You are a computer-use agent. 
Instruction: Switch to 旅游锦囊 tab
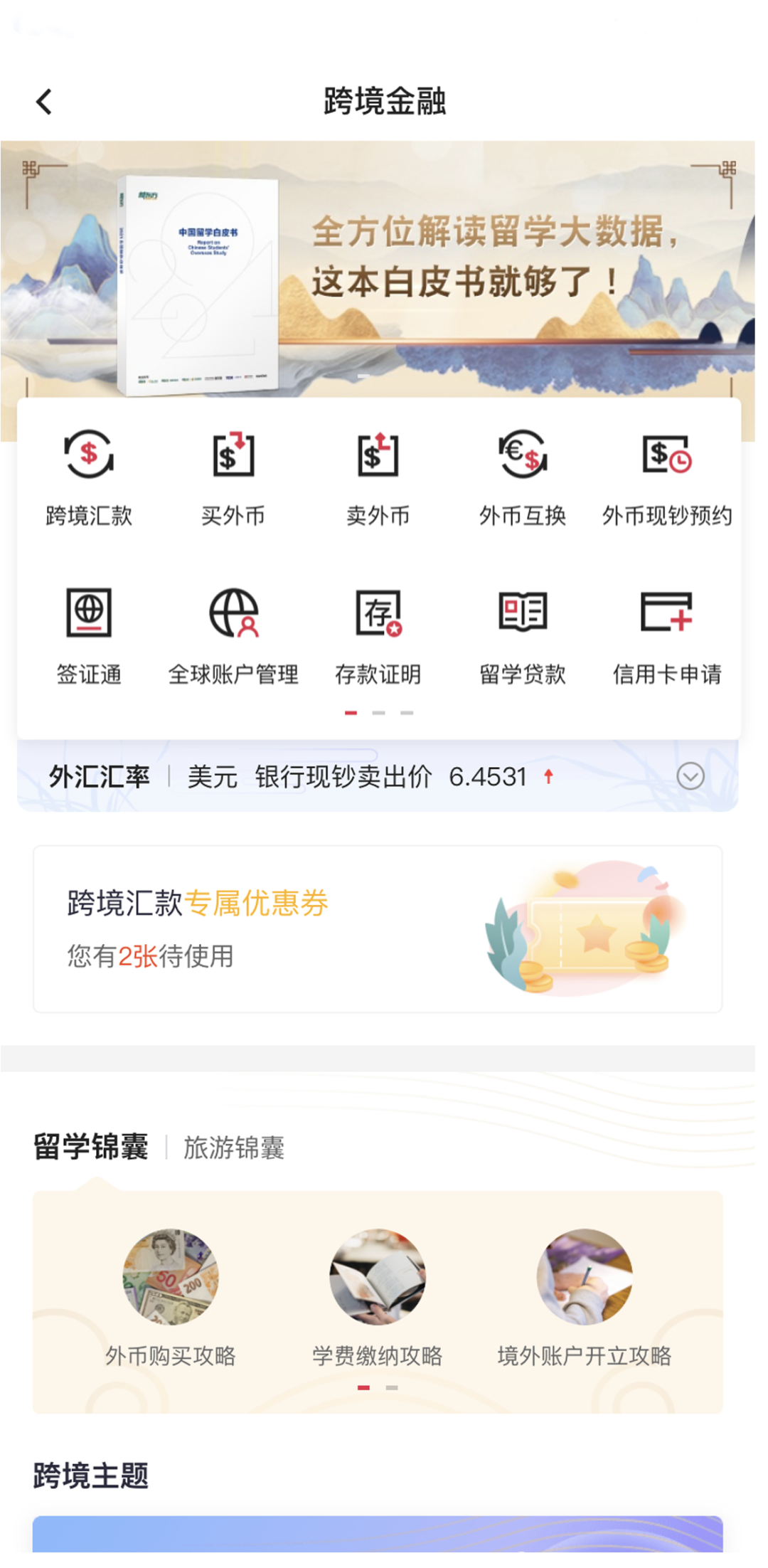234,1148
